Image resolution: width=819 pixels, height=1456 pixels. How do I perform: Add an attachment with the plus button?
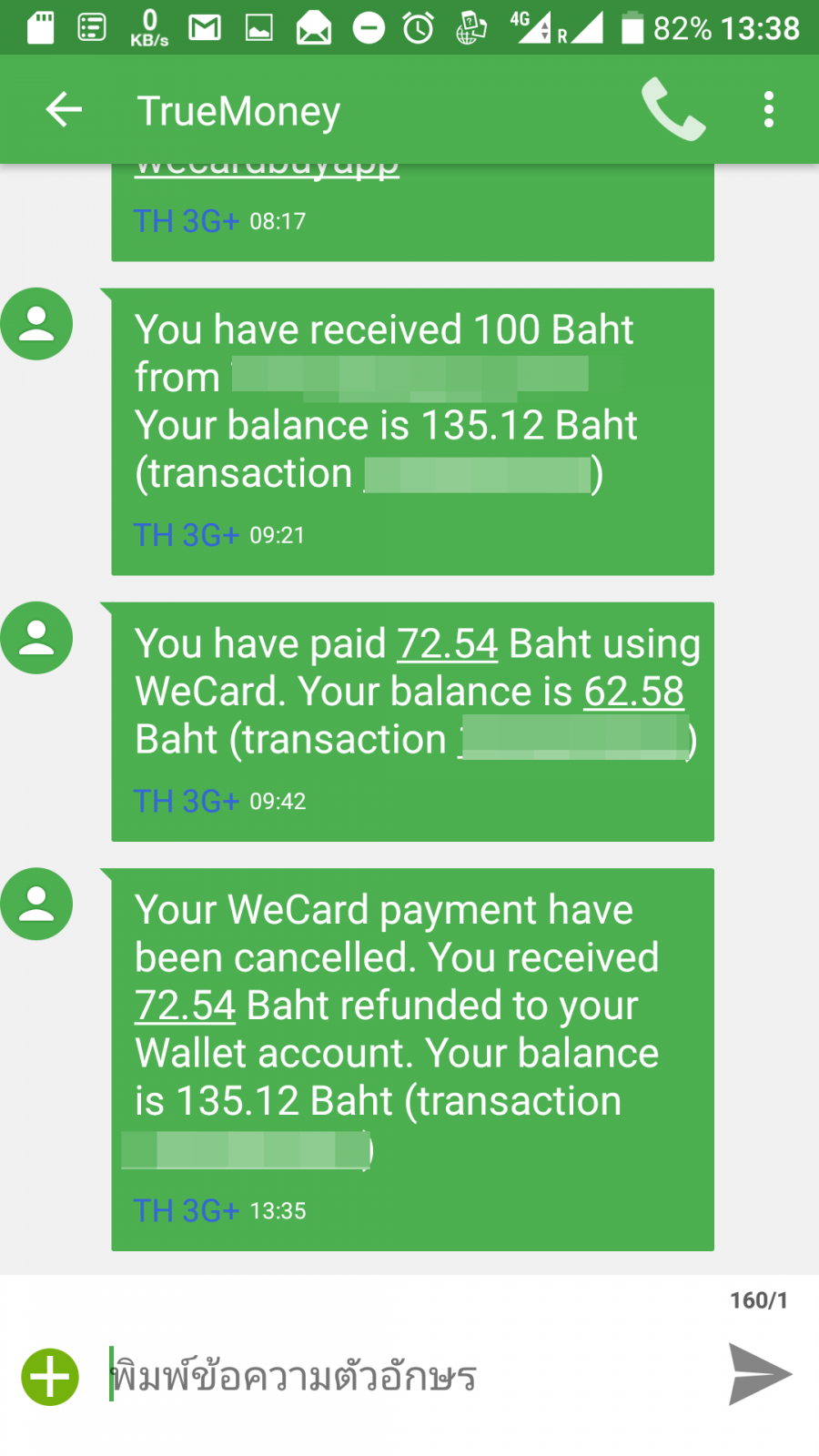coord(50,1376)
